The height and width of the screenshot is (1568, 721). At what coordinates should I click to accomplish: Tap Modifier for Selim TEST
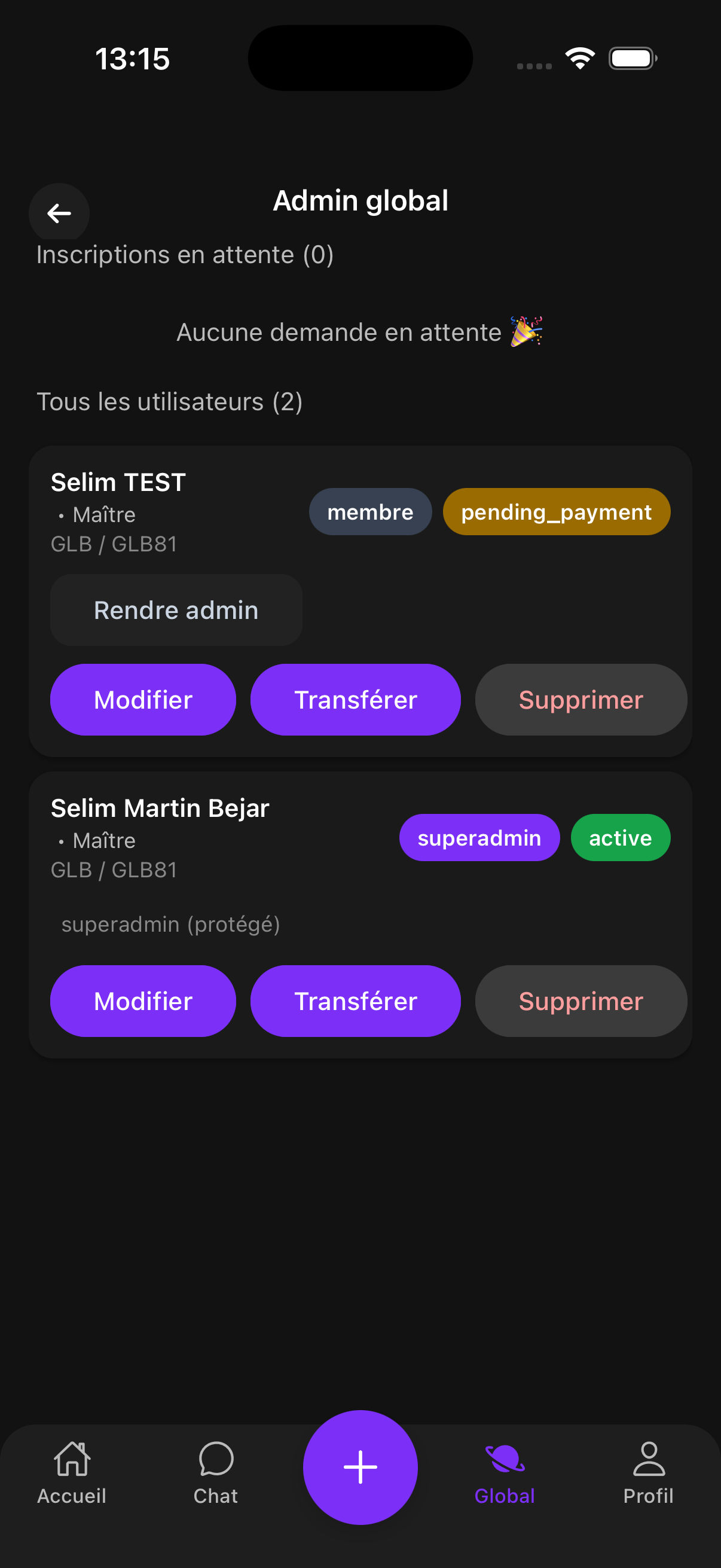(143, 700)
